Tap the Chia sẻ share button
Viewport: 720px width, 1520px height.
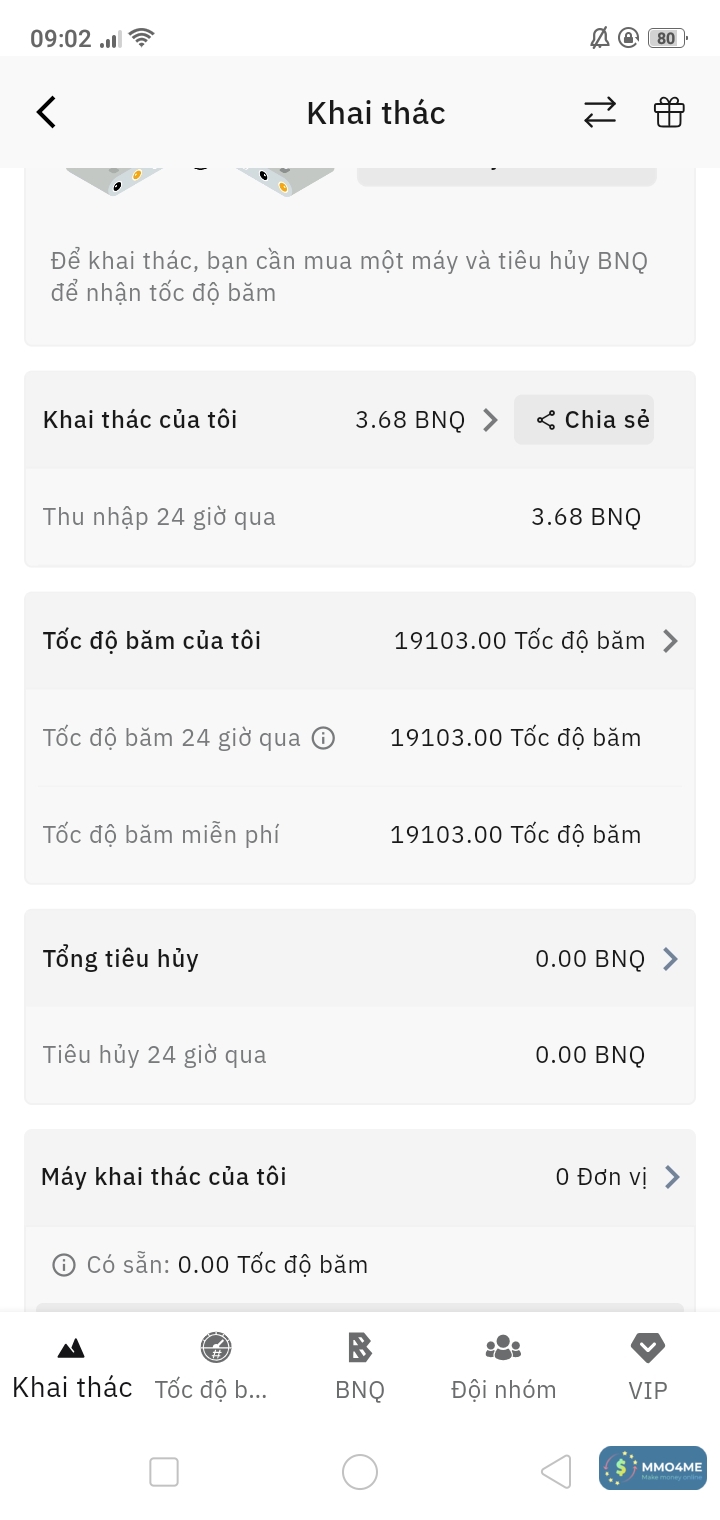(584, 420)
